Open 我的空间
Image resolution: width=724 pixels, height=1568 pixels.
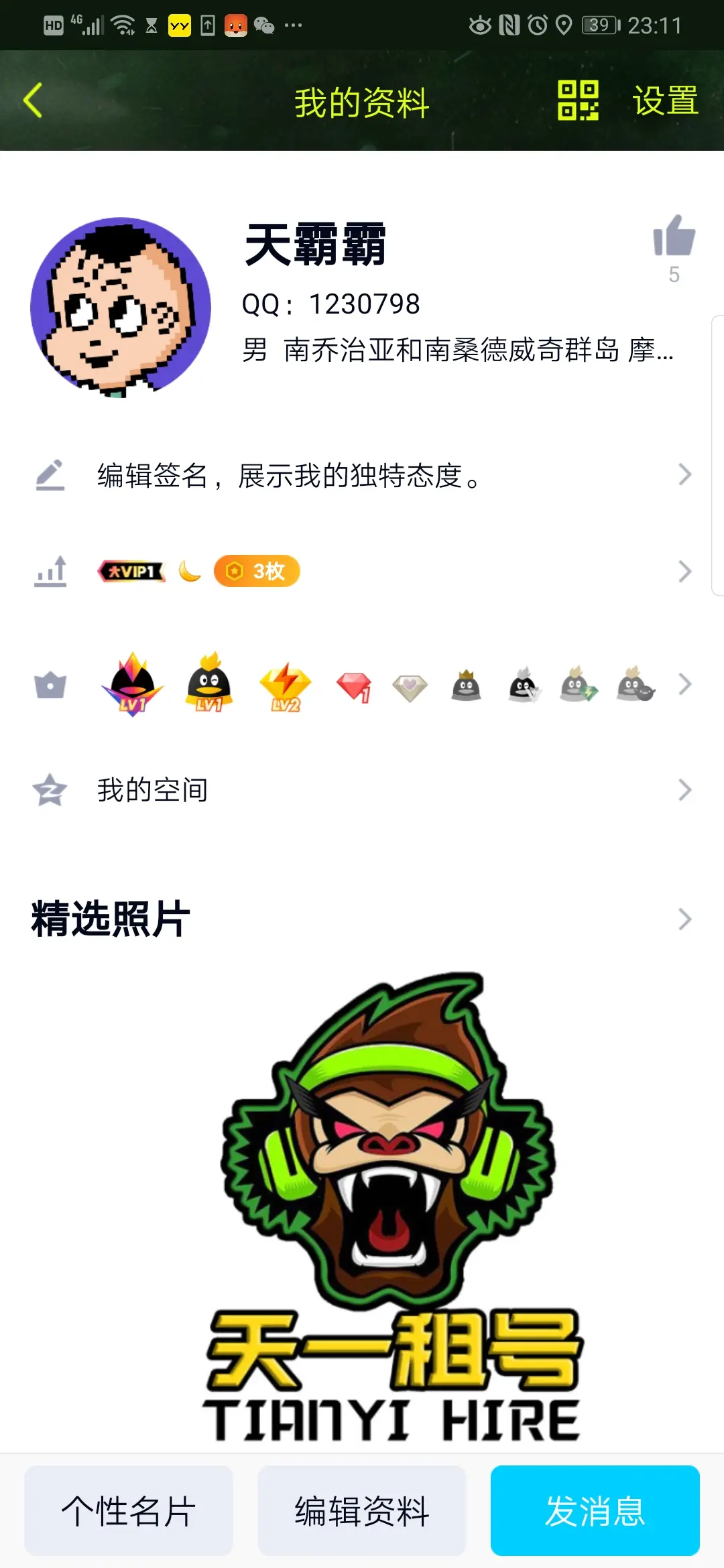click(x=362, y=790)
